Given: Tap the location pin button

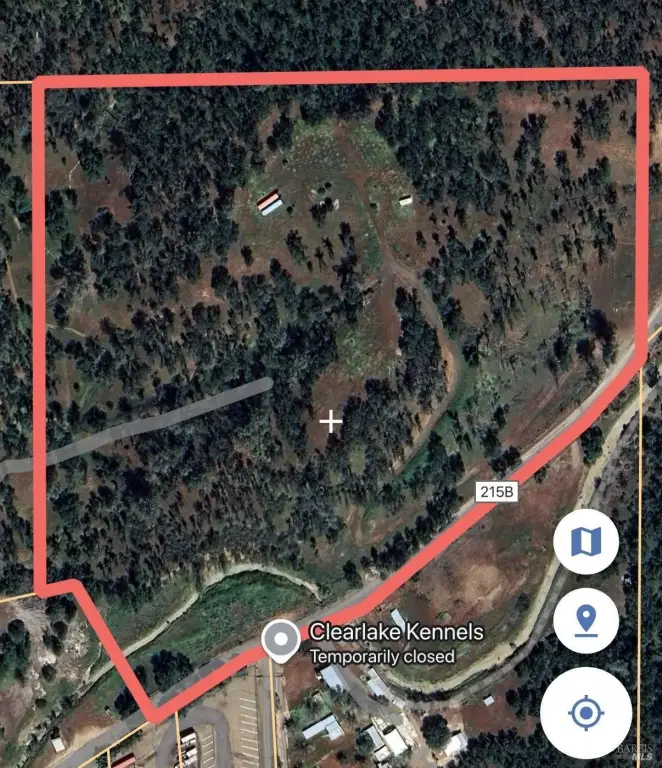Looking at the screenshot, I should click(x=586, y=621).
